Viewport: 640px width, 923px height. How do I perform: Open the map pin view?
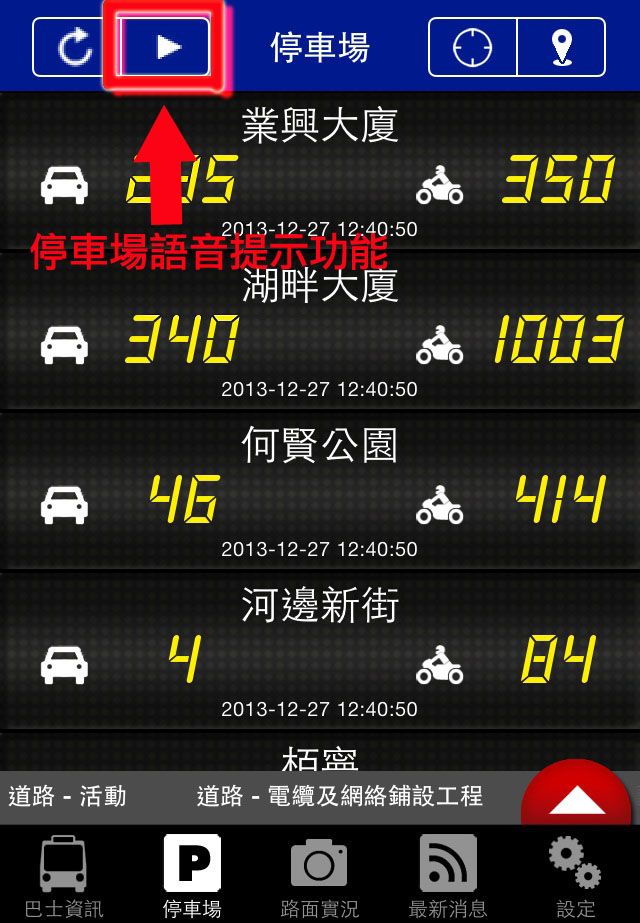tap(561, 47)
